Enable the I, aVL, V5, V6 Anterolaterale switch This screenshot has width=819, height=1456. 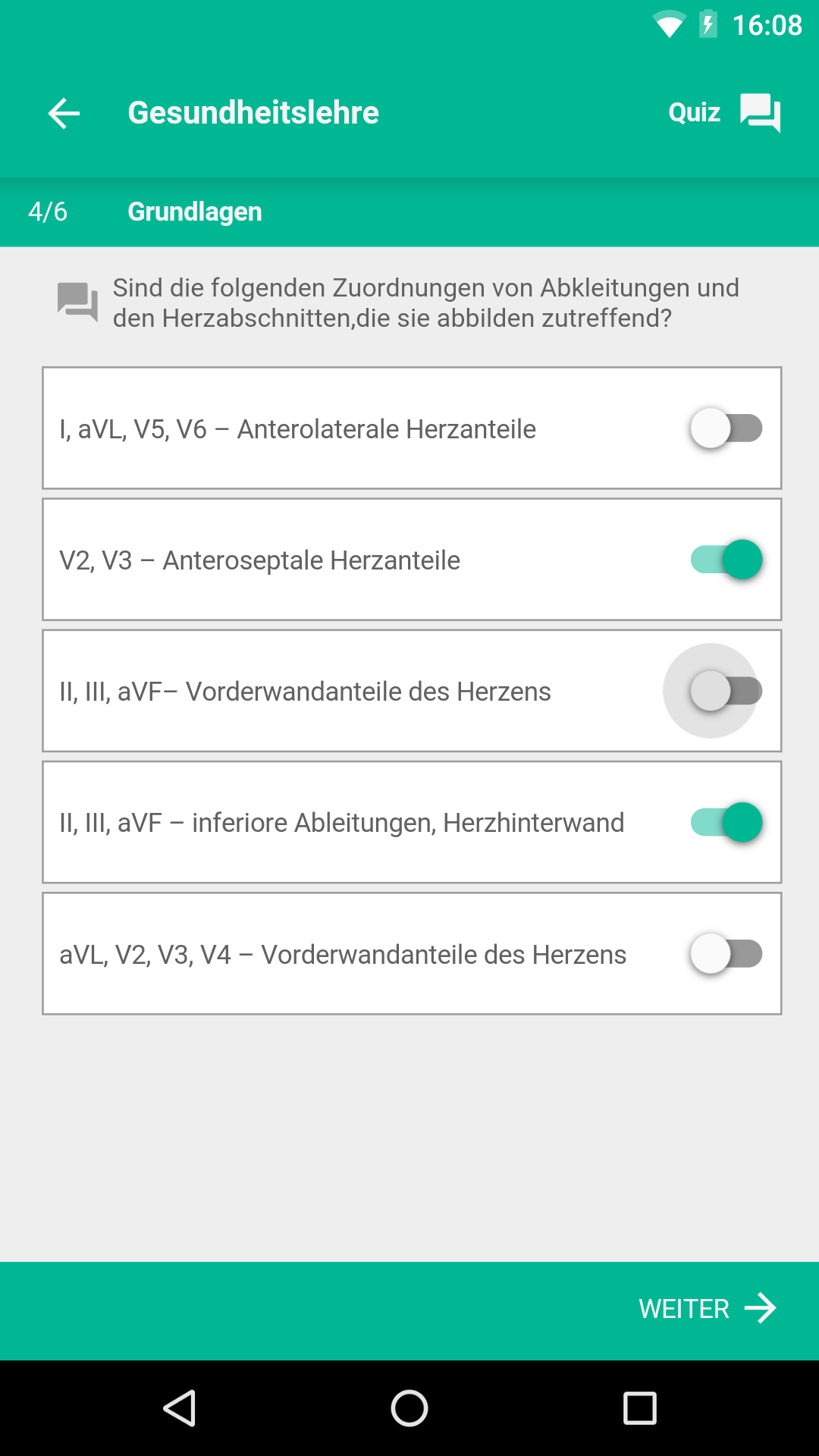pyautogui.click(x=726, y=428)
